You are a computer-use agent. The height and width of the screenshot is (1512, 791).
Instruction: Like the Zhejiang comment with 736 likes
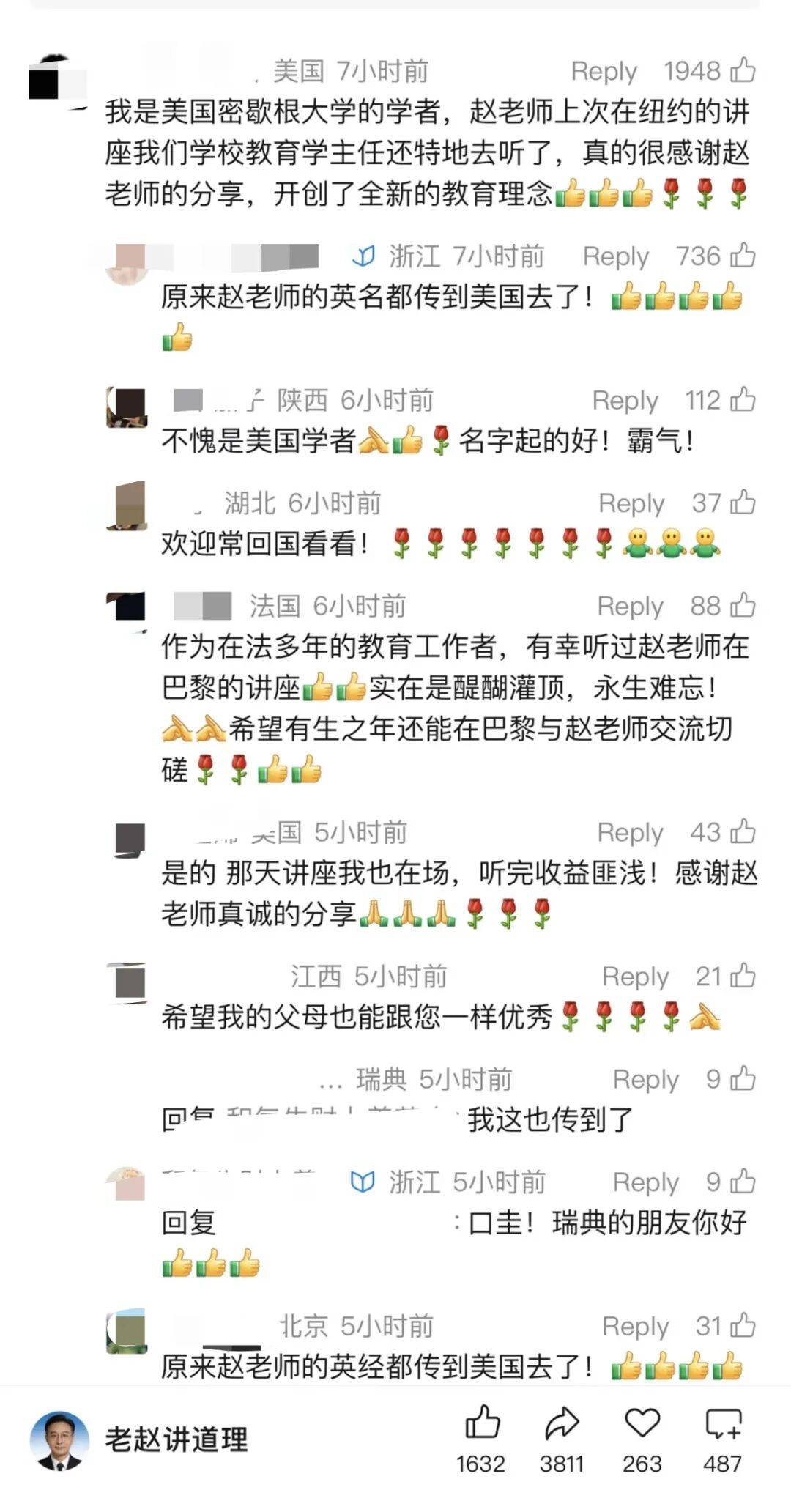(x=743, y=256)
